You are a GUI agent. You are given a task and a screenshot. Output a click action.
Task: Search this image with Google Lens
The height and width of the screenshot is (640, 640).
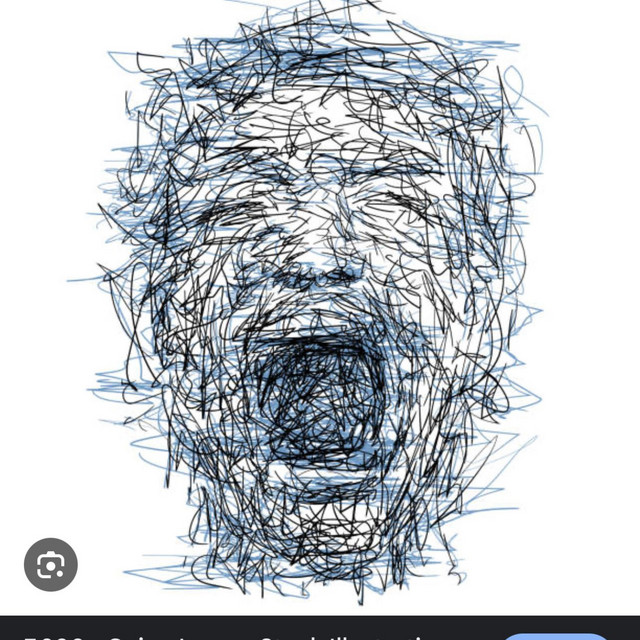50,565
